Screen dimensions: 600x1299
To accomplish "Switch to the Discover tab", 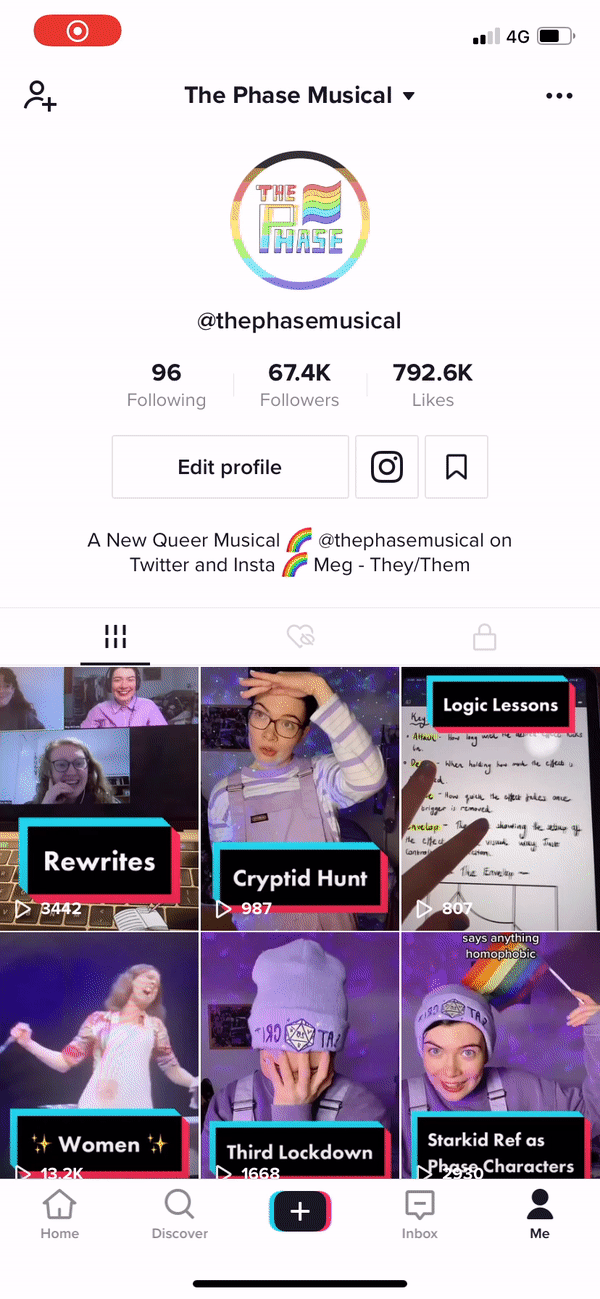I will pyautogui.click(x=180, y=1214).
